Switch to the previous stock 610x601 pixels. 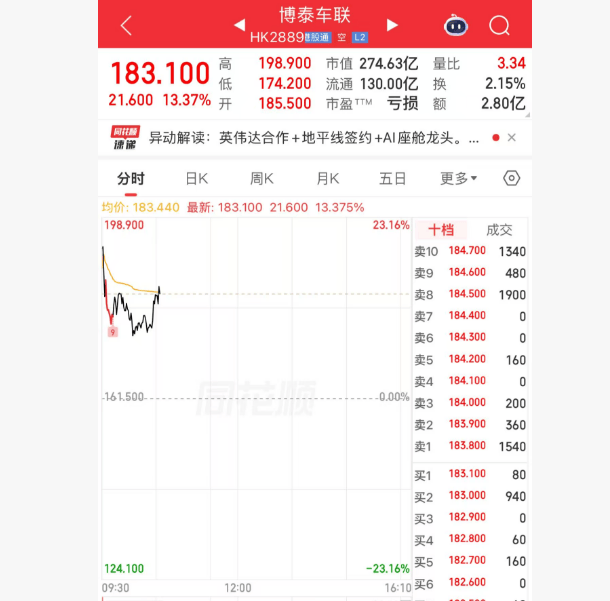tap(240, 25)
